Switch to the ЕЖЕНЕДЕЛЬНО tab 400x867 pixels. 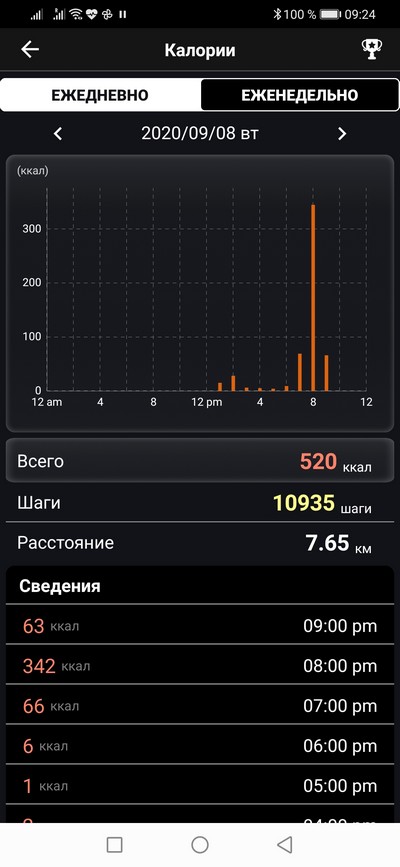[x=299, y=95]
